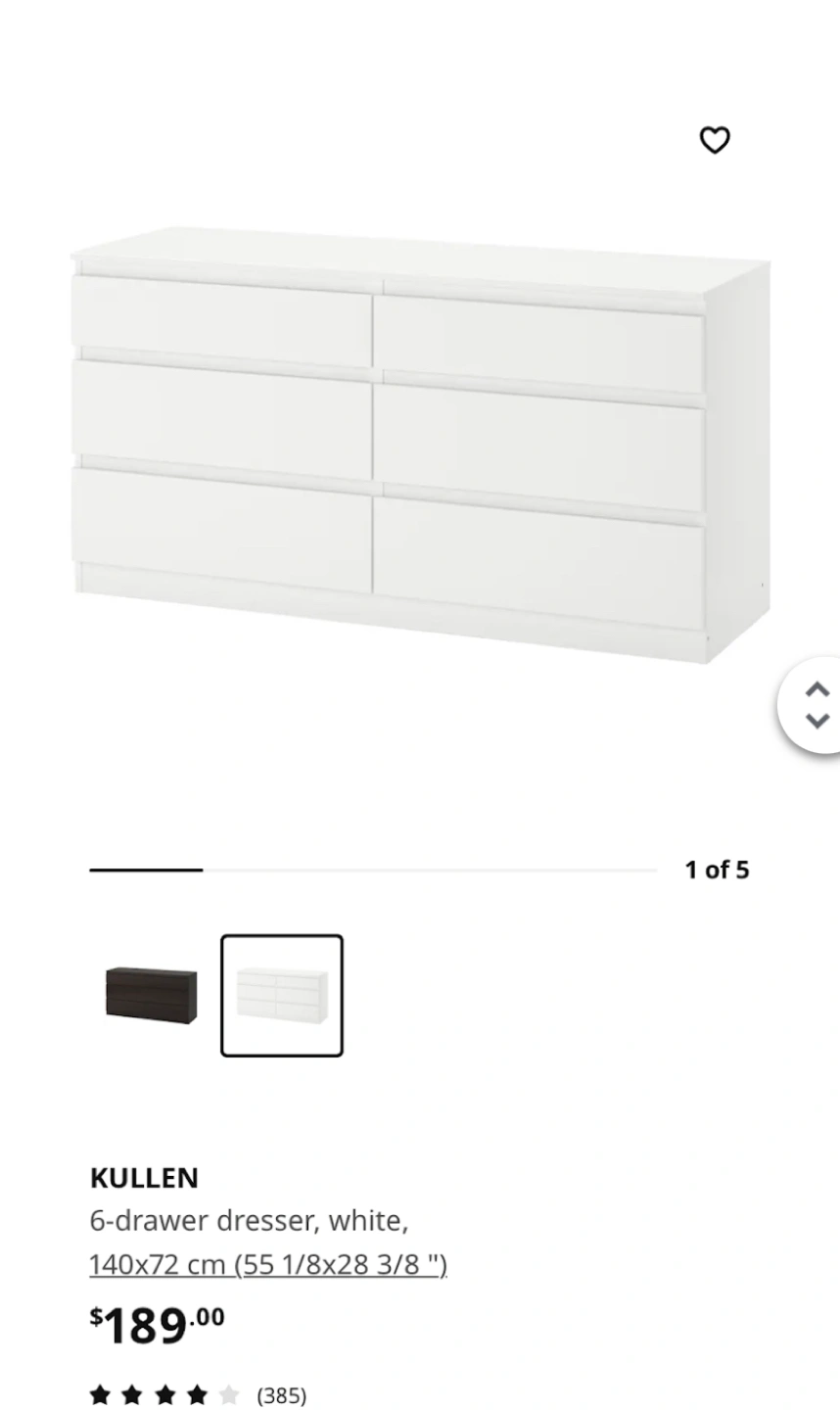Select the white color variant
Viewport: 840px width, 1410px height.
coord(282,995)
